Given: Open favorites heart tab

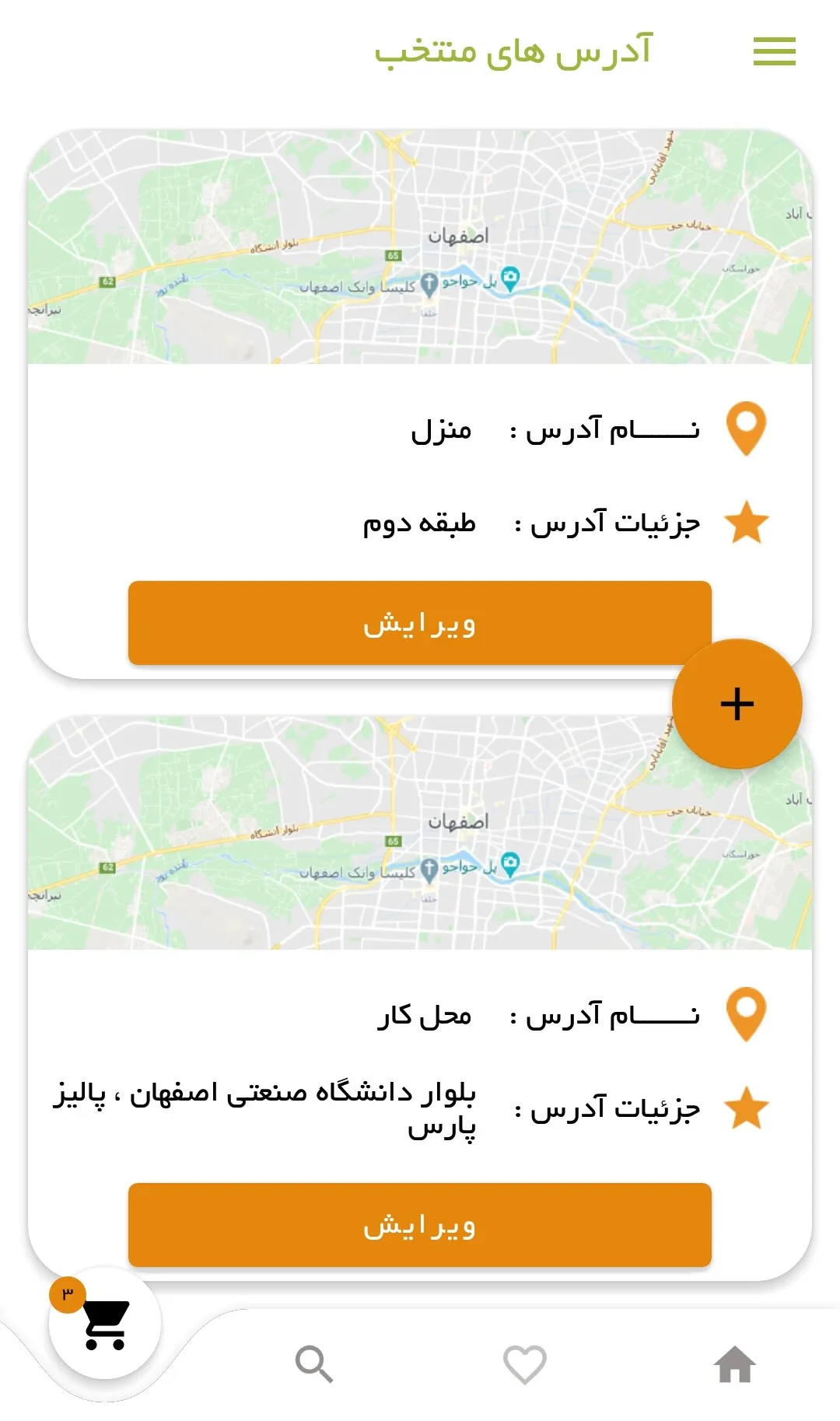Looking at the screenshot, I should point(525,1363).
